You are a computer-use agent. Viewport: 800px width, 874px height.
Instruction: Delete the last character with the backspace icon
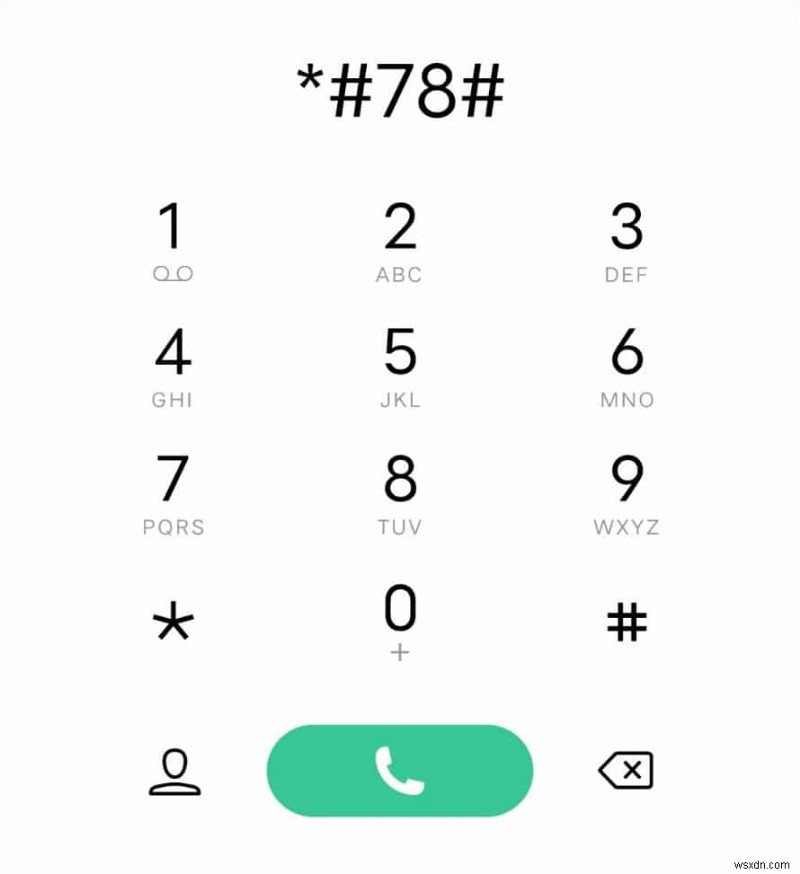pos(626,771)
